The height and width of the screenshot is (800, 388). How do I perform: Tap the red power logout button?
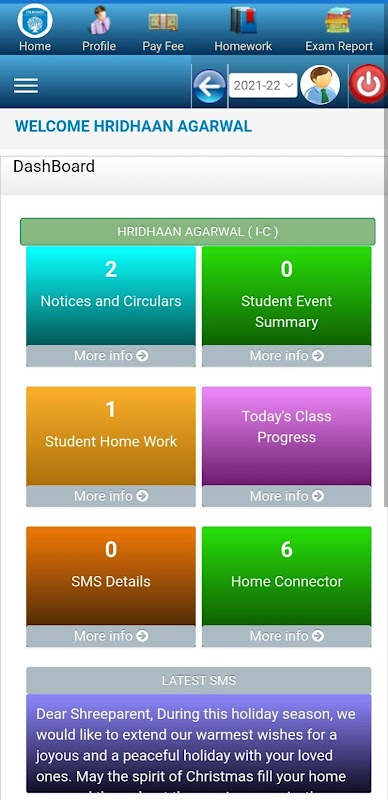368,84
